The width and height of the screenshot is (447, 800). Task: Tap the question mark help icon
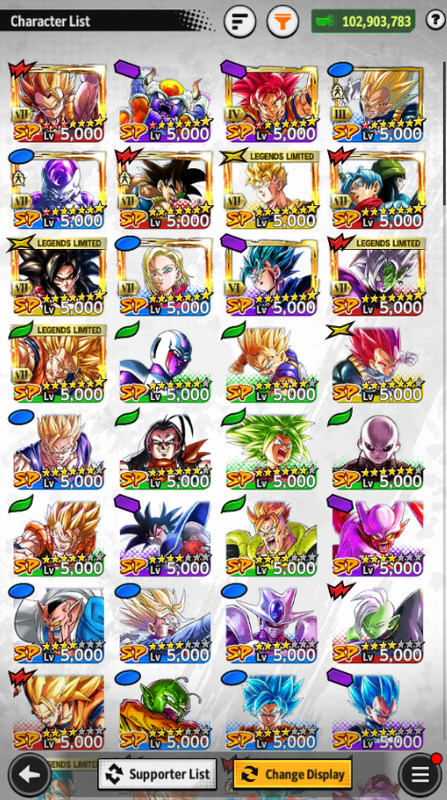435,21
